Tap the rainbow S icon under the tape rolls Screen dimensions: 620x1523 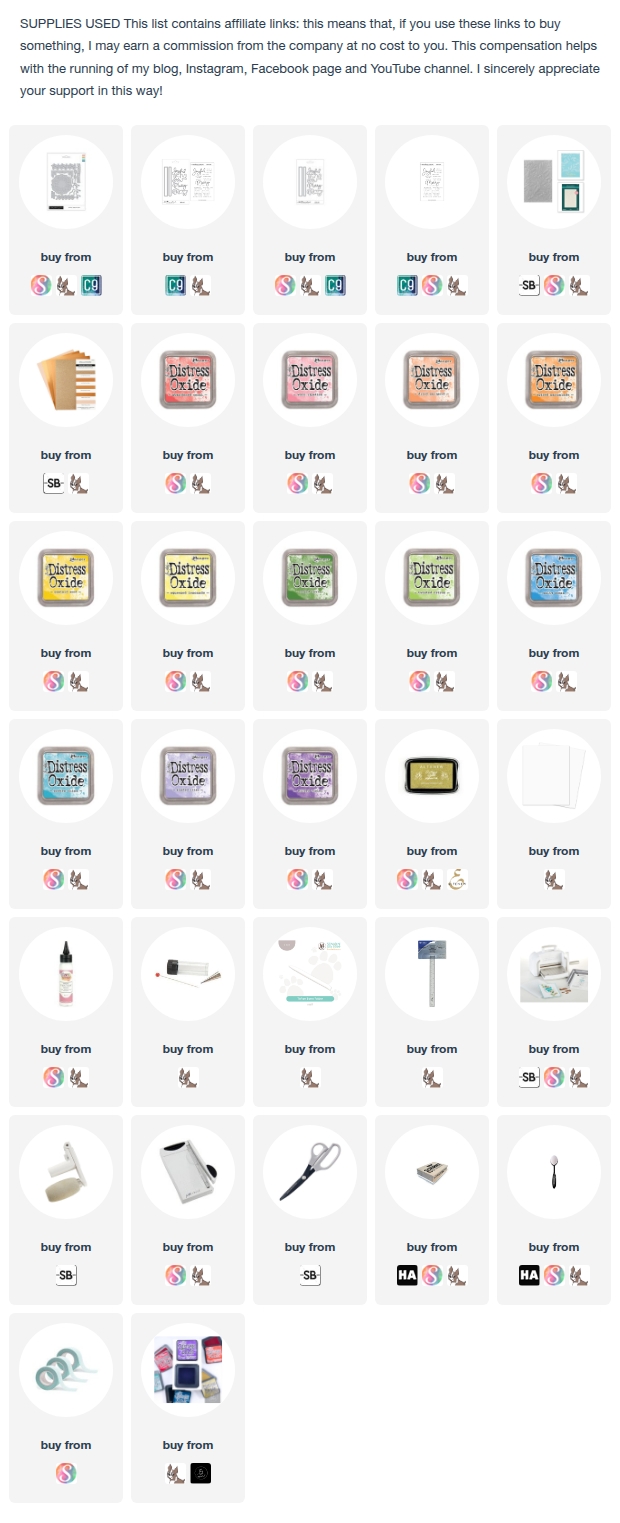(x=65, y=1473)
